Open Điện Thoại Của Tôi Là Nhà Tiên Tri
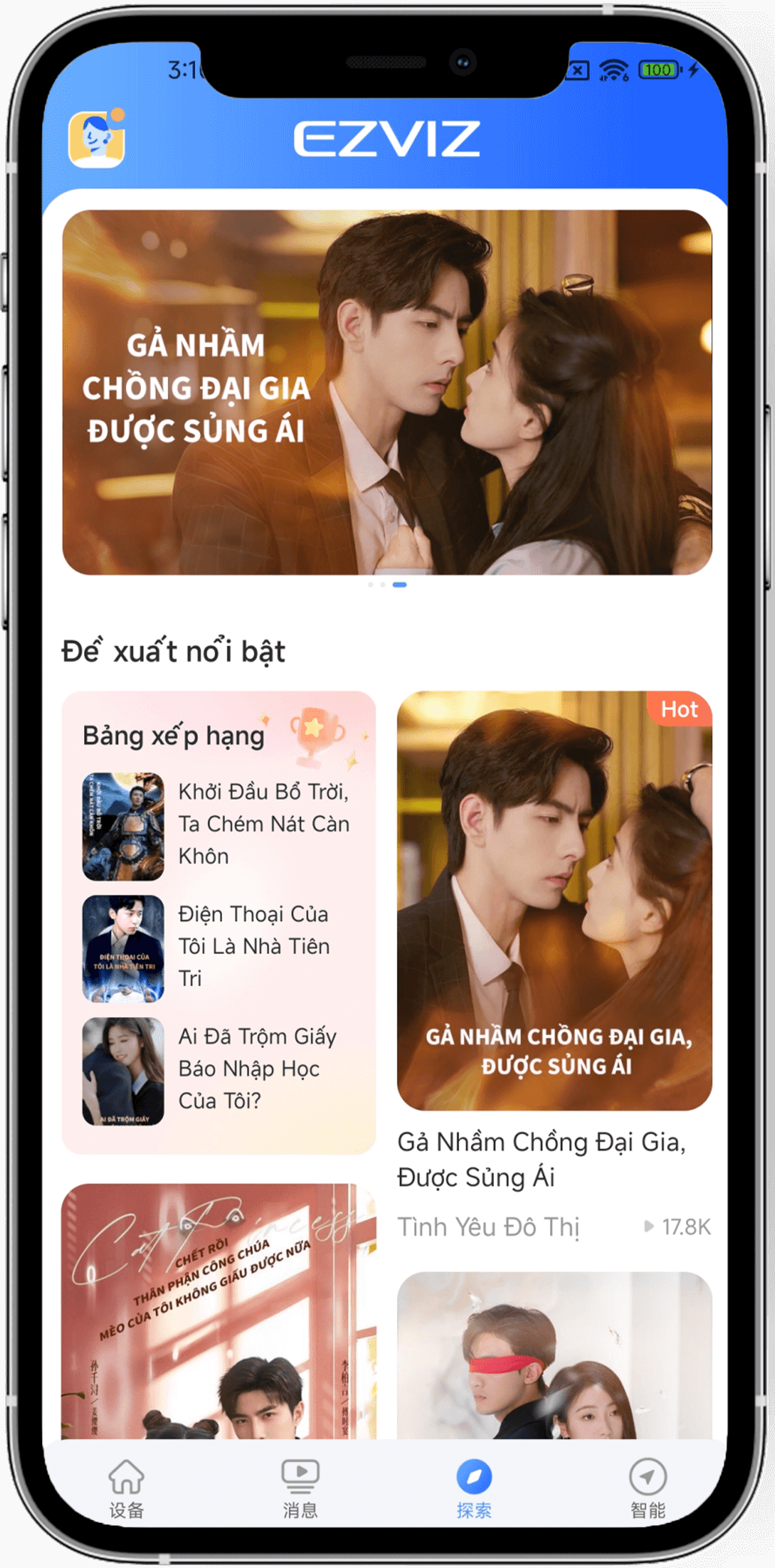775x1568 pixels. [x=218, y=947]
